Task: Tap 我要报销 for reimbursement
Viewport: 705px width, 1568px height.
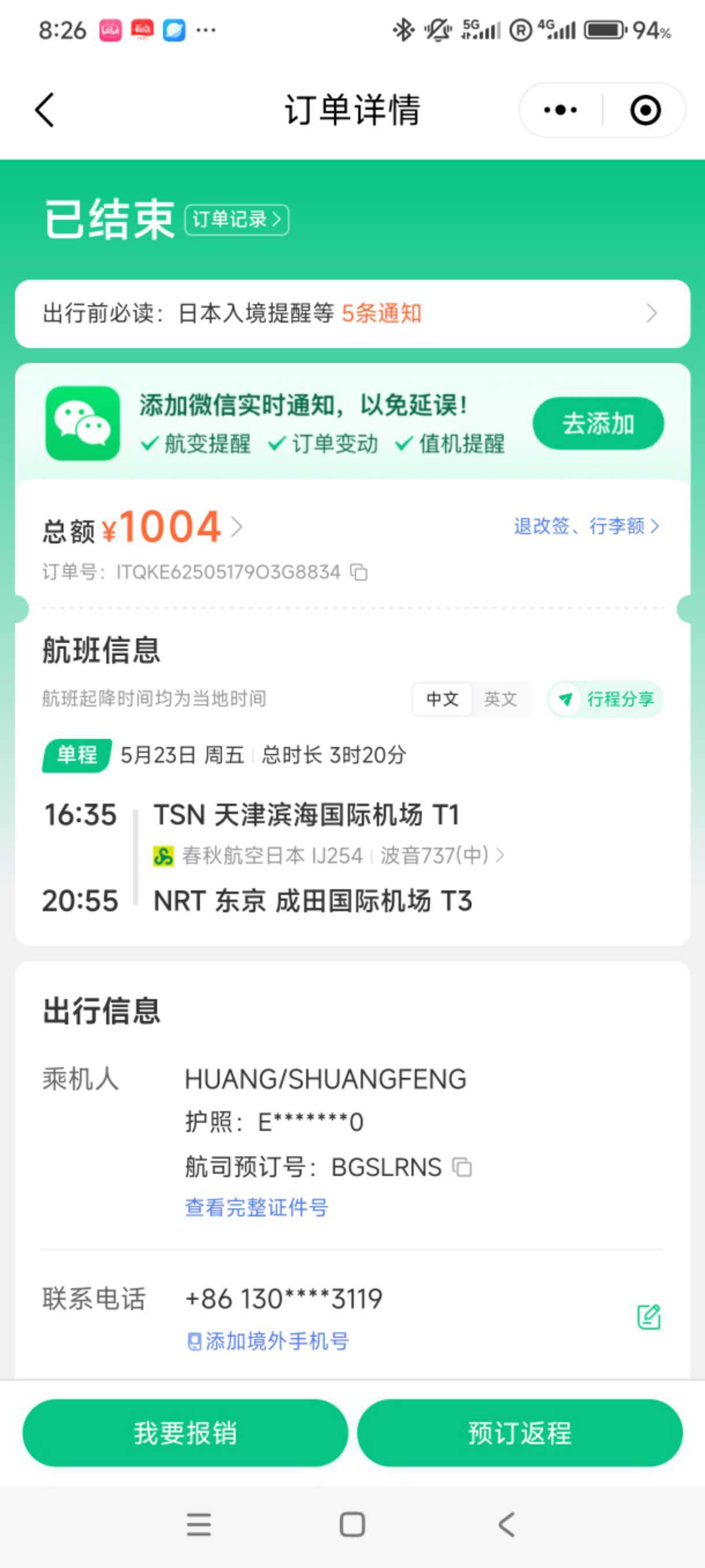Action: pyautogui.click(x=185, y=1433)
